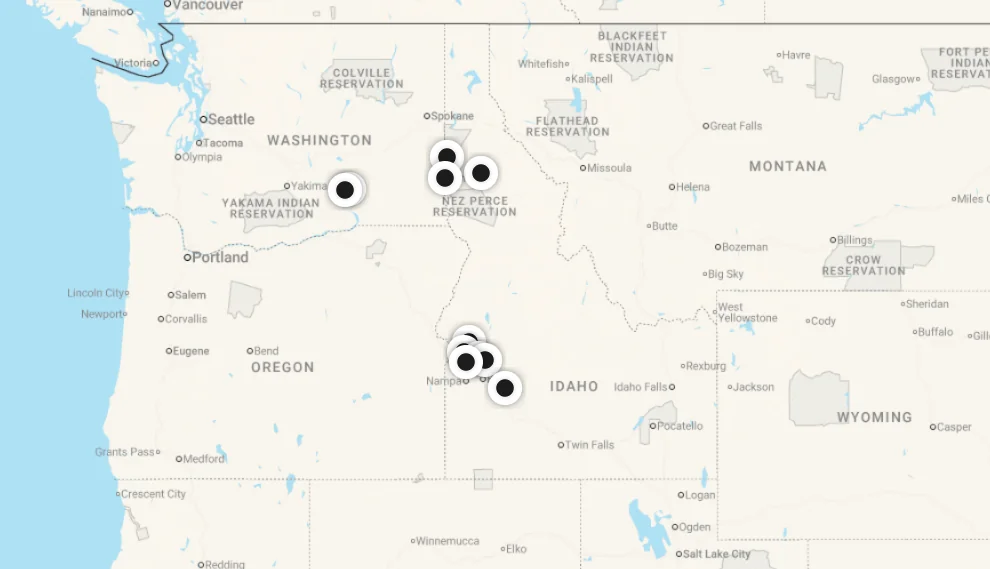Tap the easternmost marker above Nez Perce Reservation
The height and width of the screenshot is (569, 990).
(x=481, y=173)
